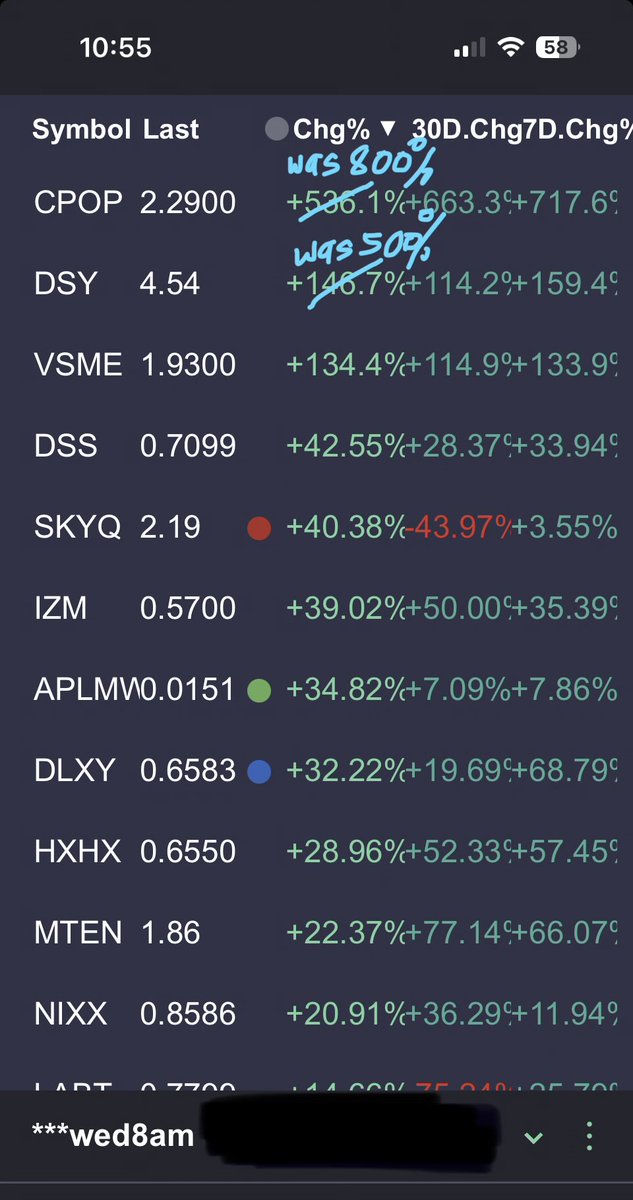The image size is (633, 1200).
Task: Select the MTEN row
Action: (x=316, y=932)
